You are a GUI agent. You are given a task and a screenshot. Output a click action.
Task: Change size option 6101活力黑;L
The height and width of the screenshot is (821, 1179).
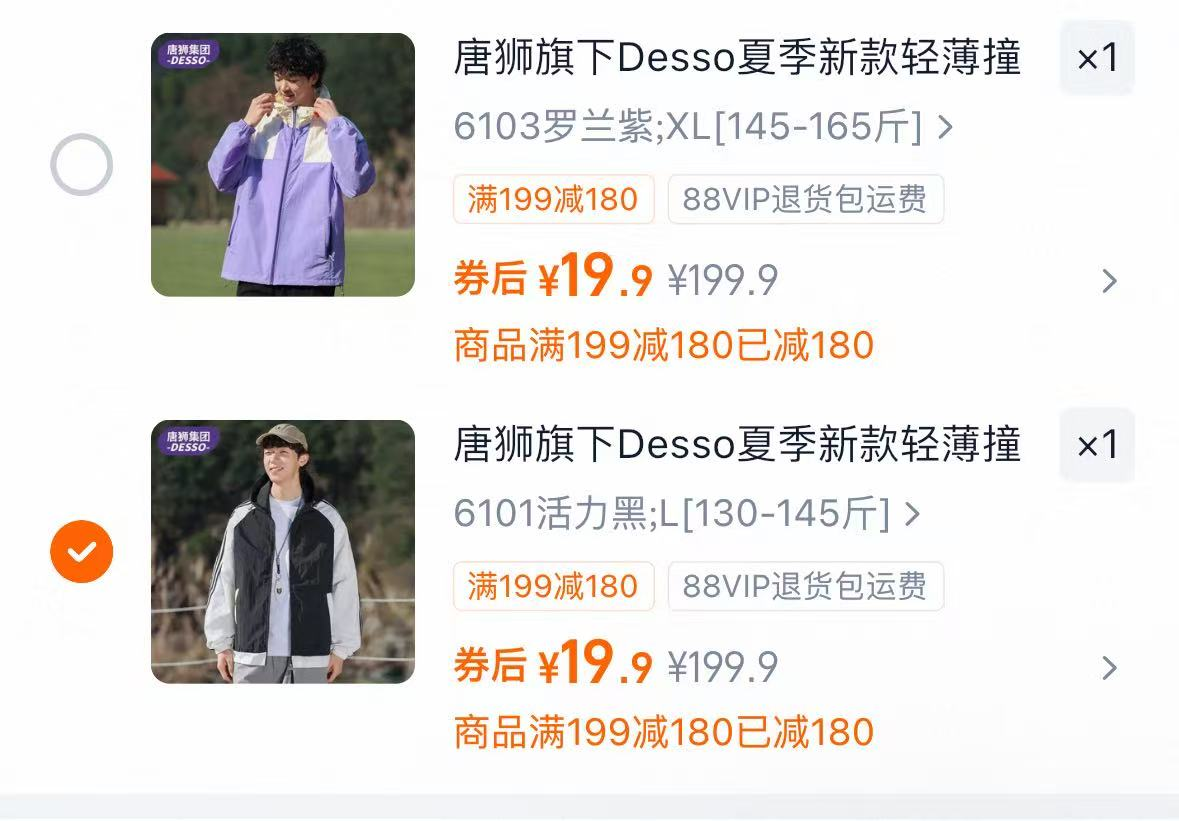686,514
